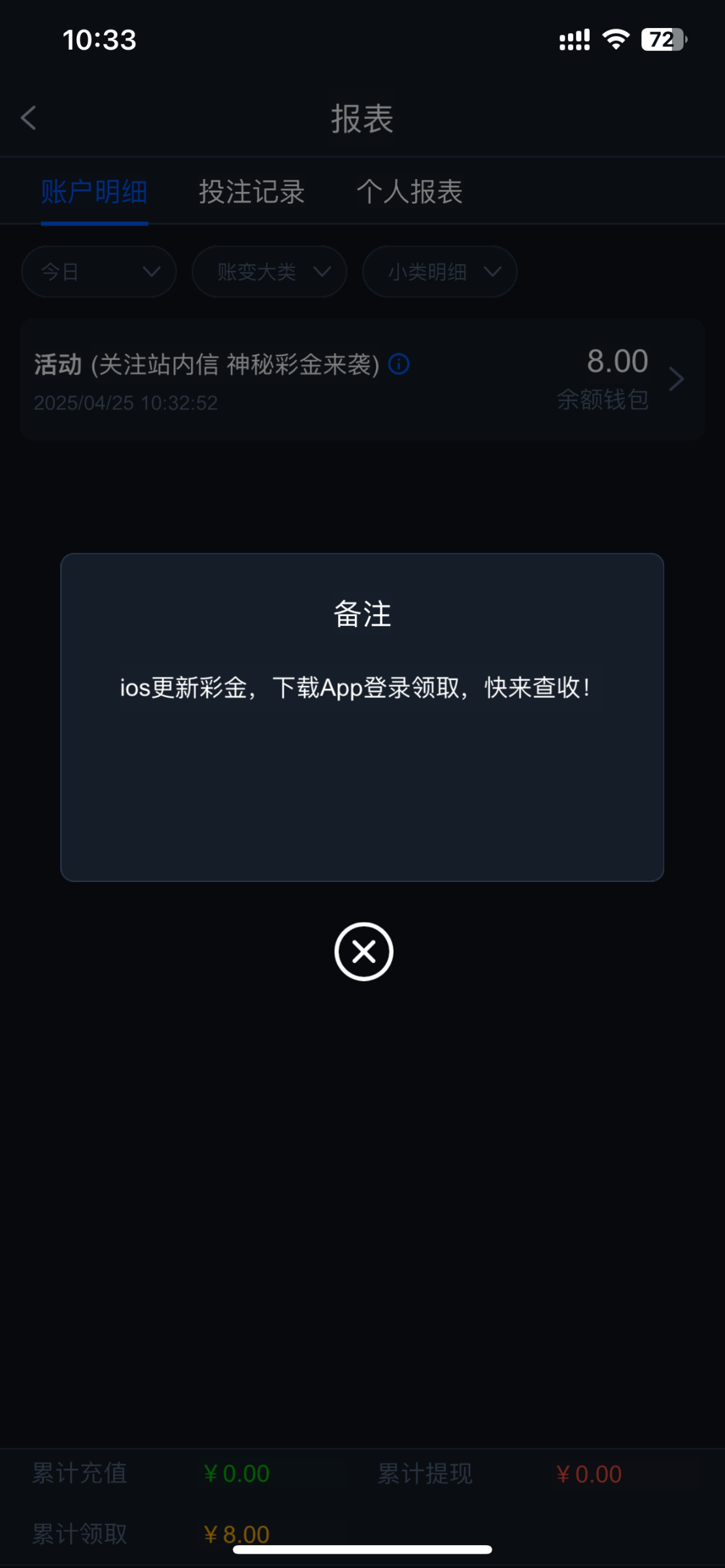Switch to the 个人报表 tab
725x1568 pixels.
pos(409,192)
